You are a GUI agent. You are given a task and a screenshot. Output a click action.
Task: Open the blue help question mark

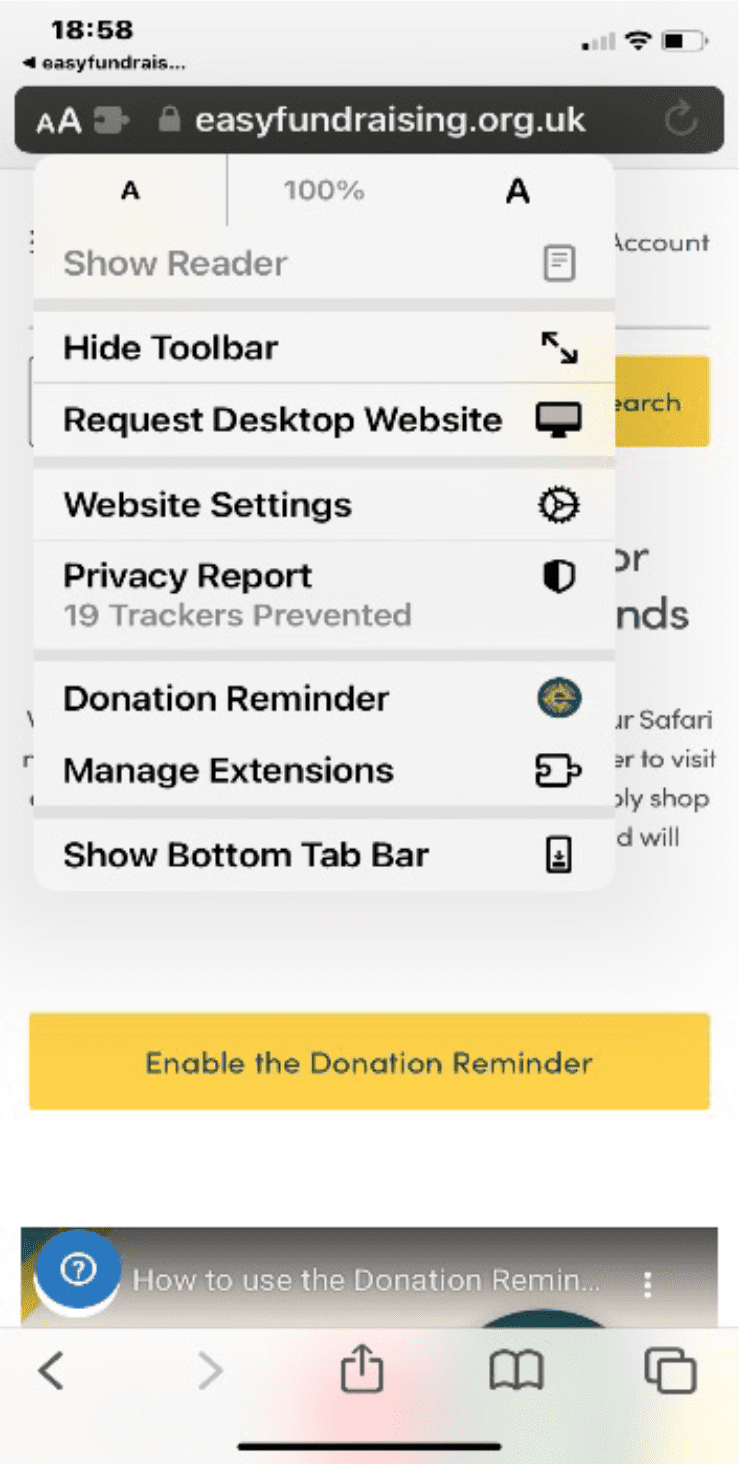point(78,1269)
